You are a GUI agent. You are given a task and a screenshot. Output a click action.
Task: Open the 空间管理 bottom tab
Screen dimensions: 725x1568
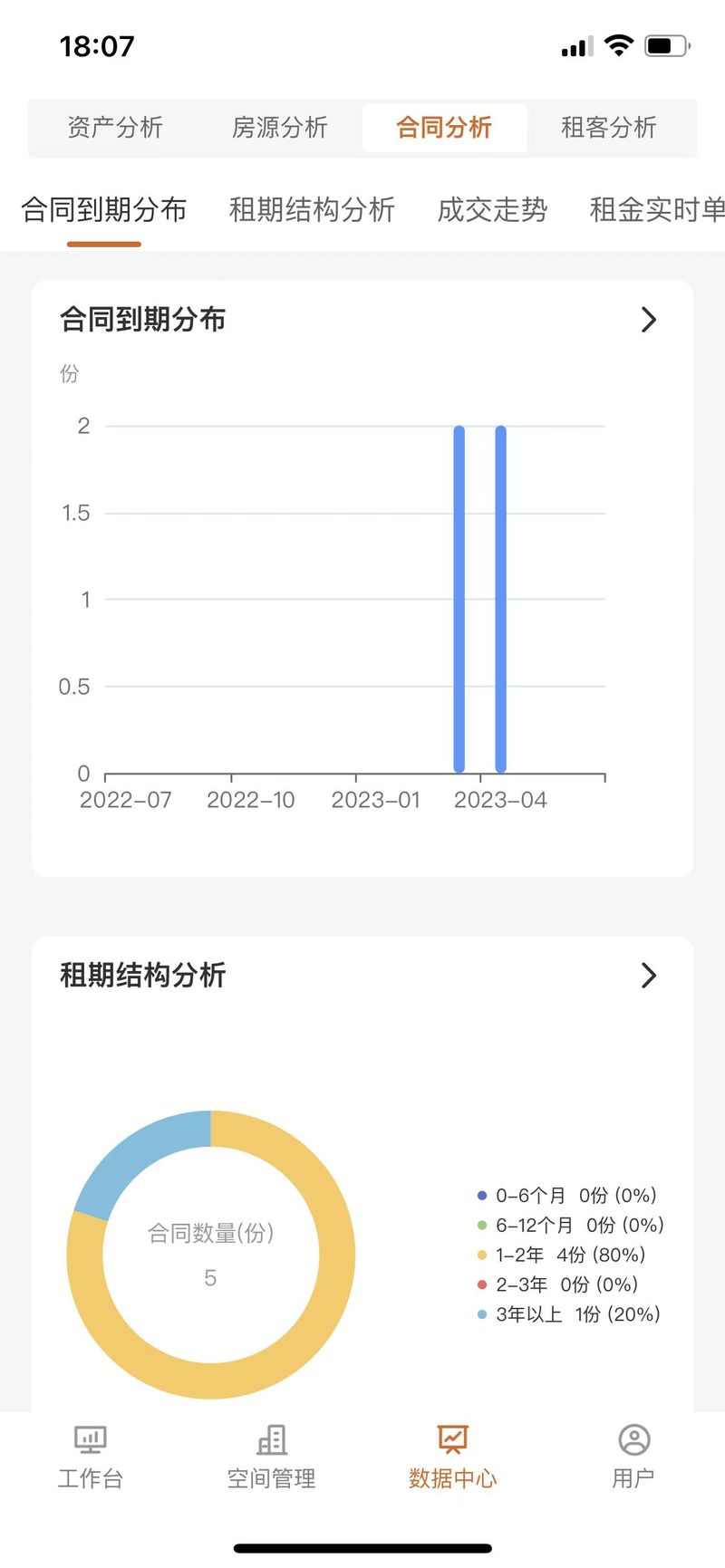[272, 1457]
